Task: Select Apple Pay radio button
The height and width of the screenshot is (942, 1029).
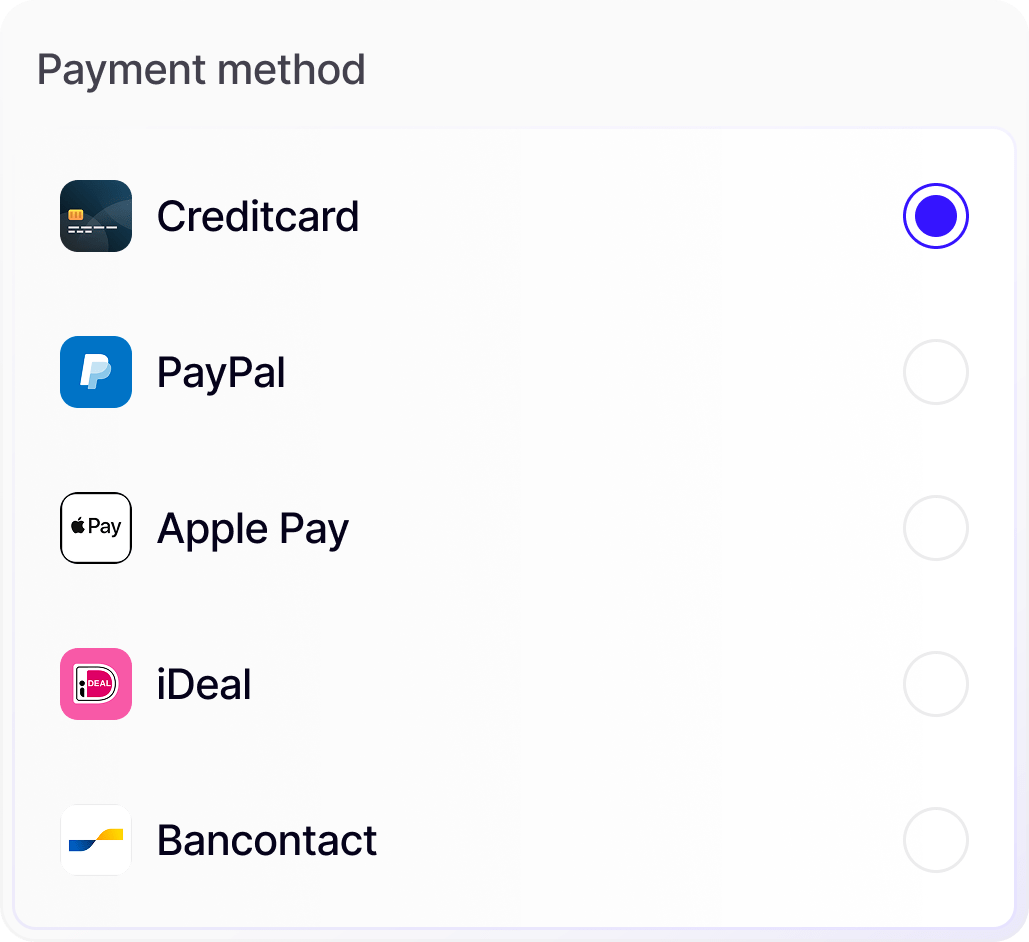Action: pyautogui.click(x=935, y=528)
